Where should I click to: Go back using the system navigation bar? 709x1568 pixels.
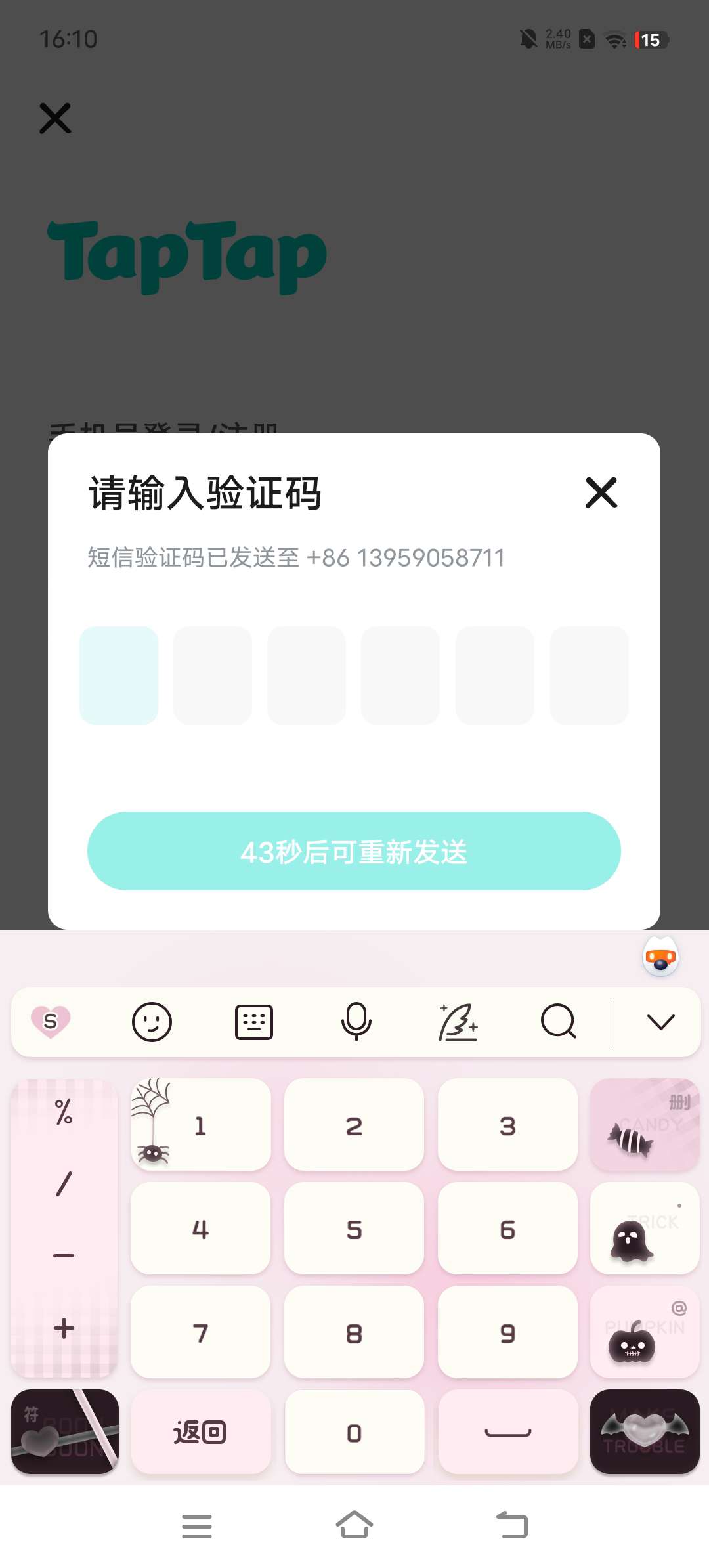coord(512,1525)
